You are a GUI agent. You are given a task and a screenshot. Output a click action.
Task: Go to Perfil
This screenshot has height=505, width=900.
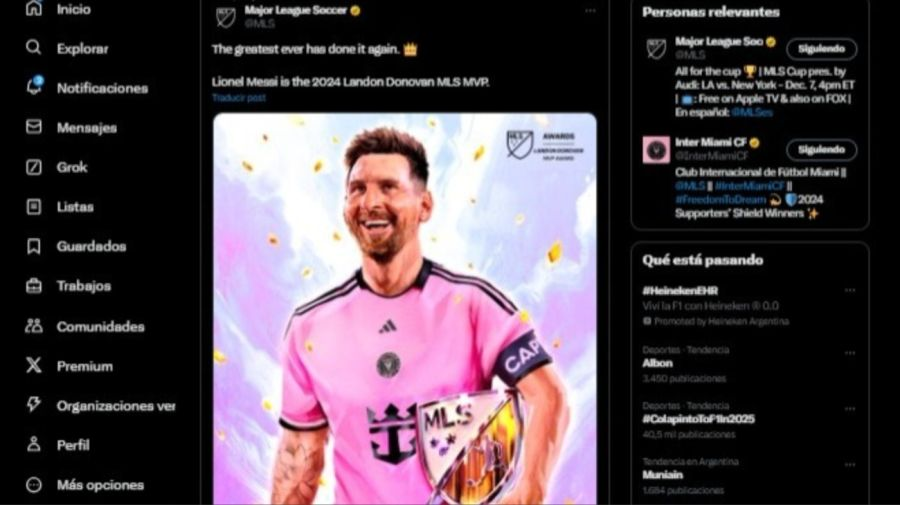click(x=72, y=445)
